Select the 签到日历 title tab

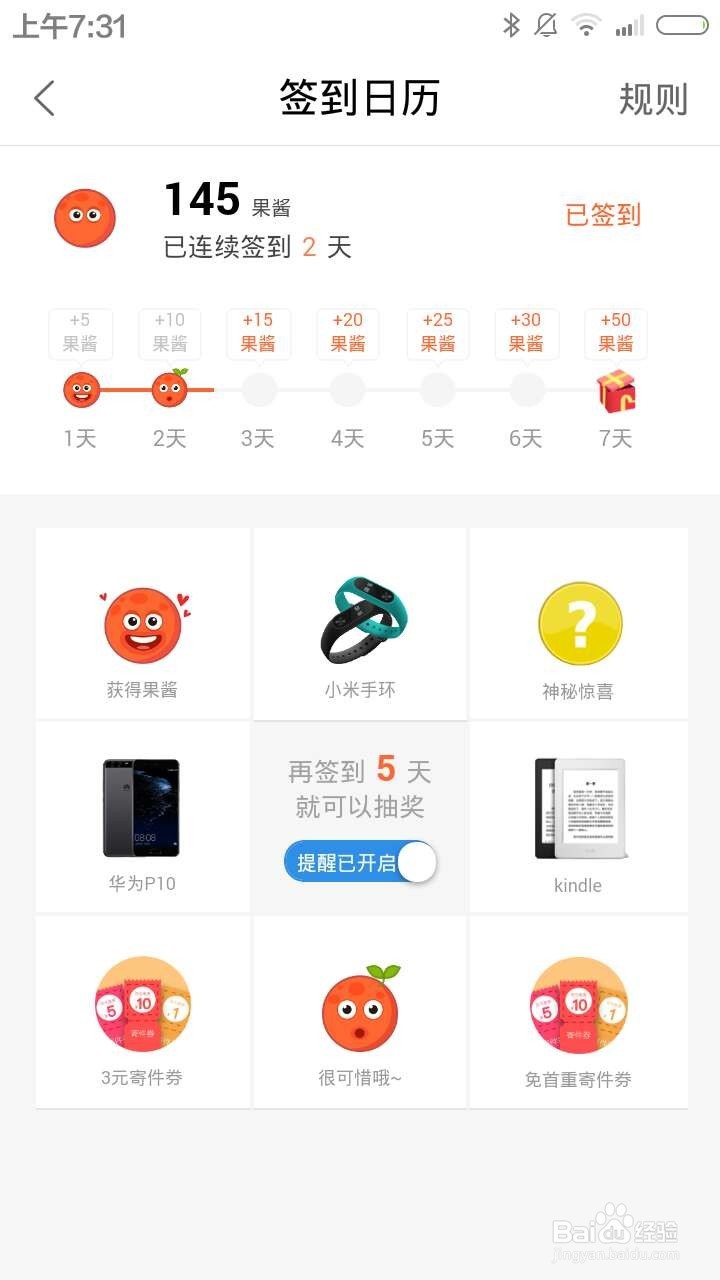click(360, 98)
